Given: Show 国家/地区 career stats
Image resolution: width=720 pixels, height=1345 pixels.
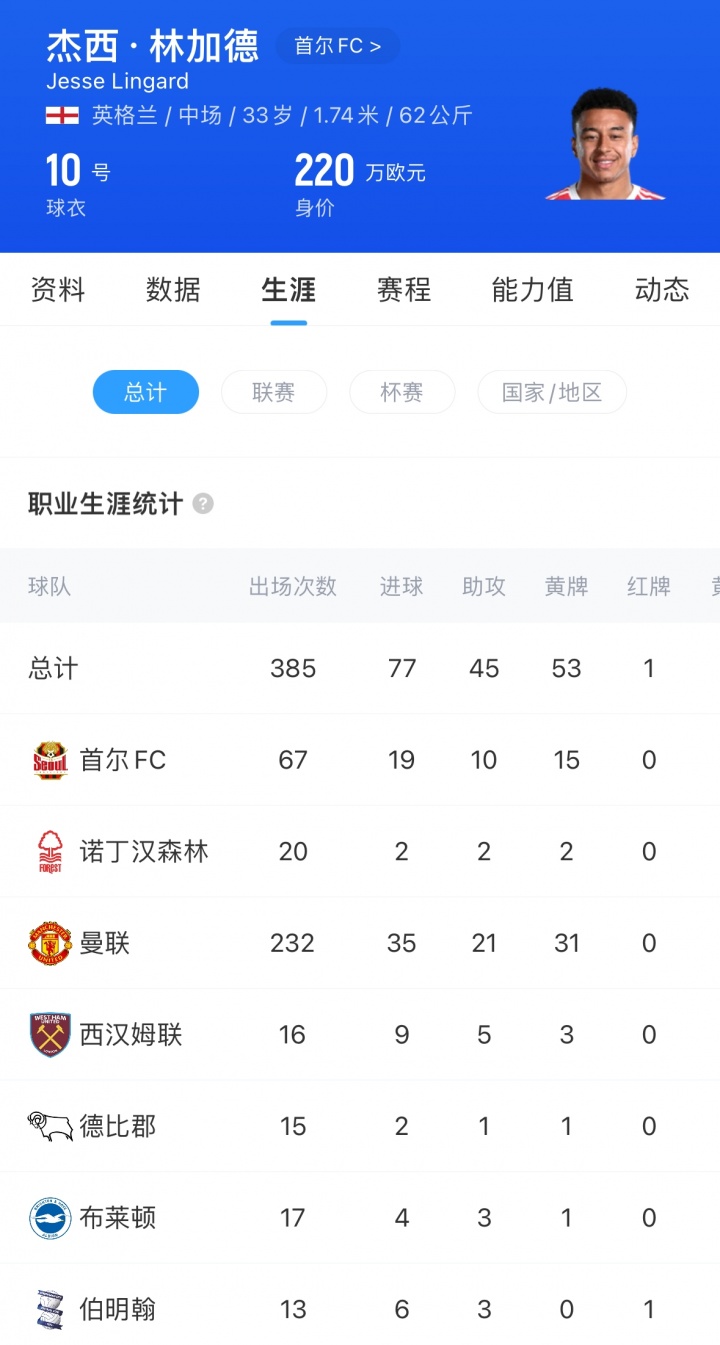Looking at the screenshot, I should click(552, 392).
